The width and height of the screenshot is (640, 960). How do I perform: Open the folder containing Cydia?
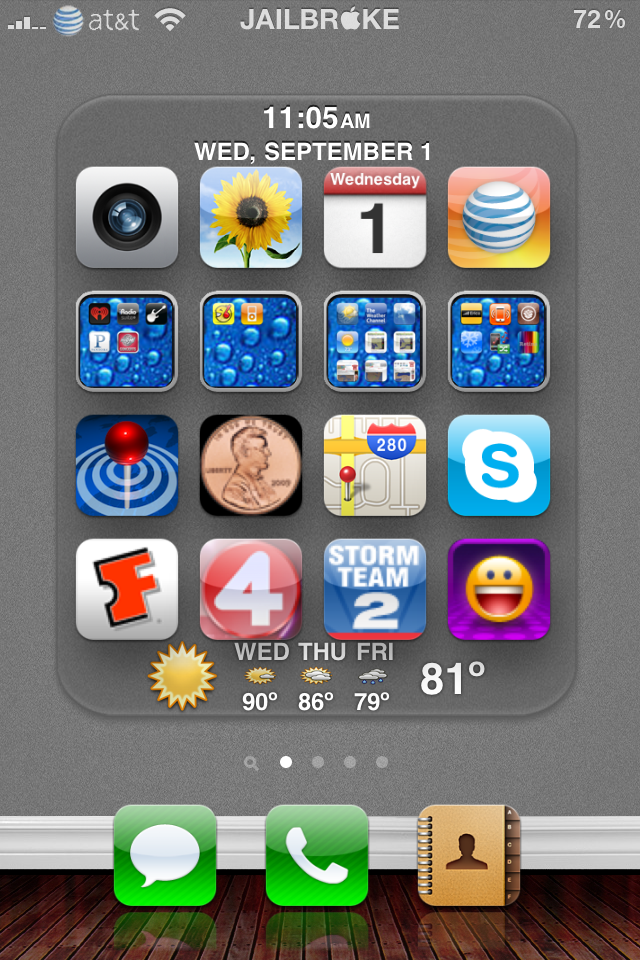(499, 341)
